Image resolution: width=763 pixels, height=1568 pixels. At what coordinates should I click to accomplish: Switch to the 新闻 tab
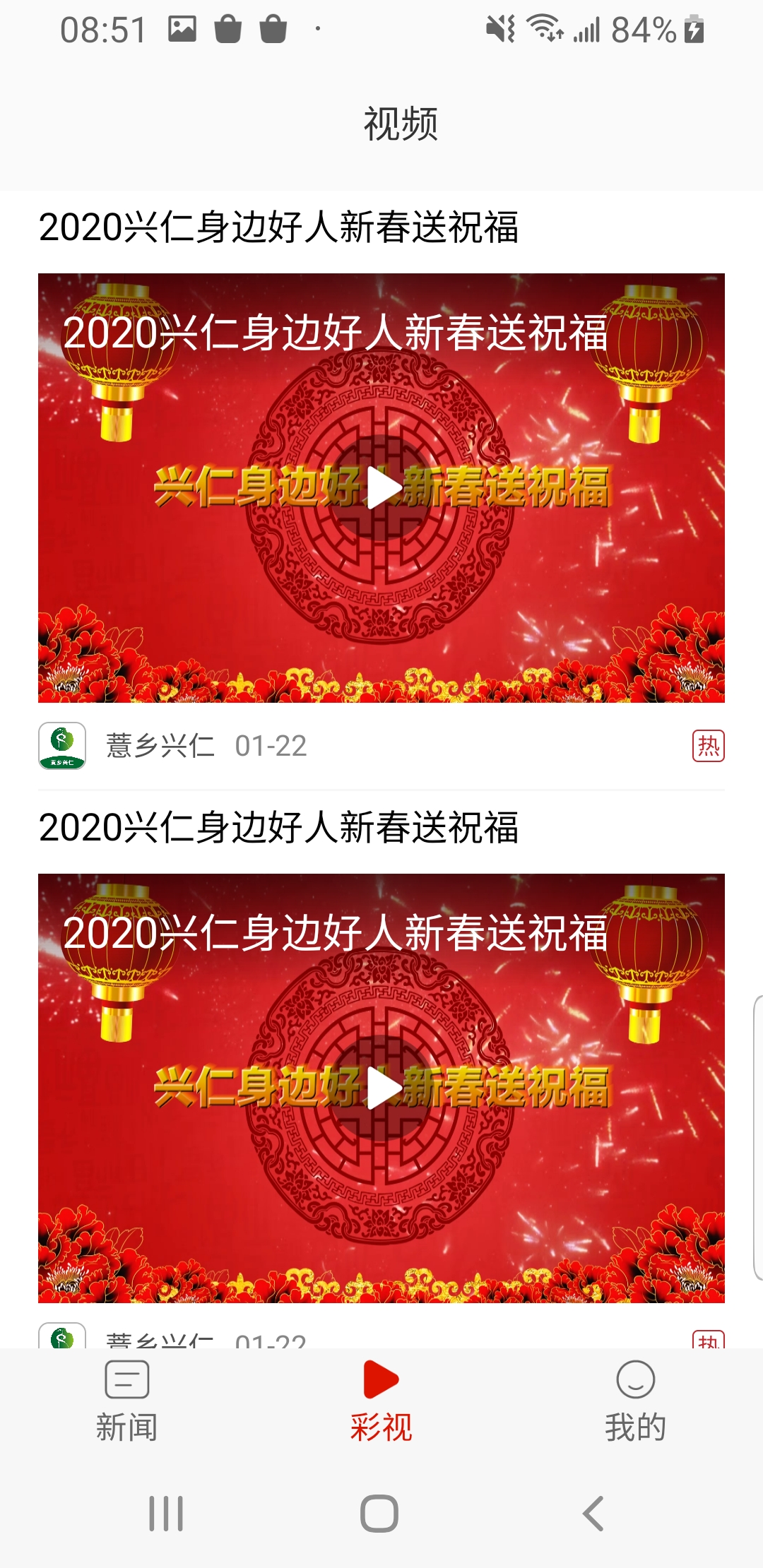(127, 1401)
